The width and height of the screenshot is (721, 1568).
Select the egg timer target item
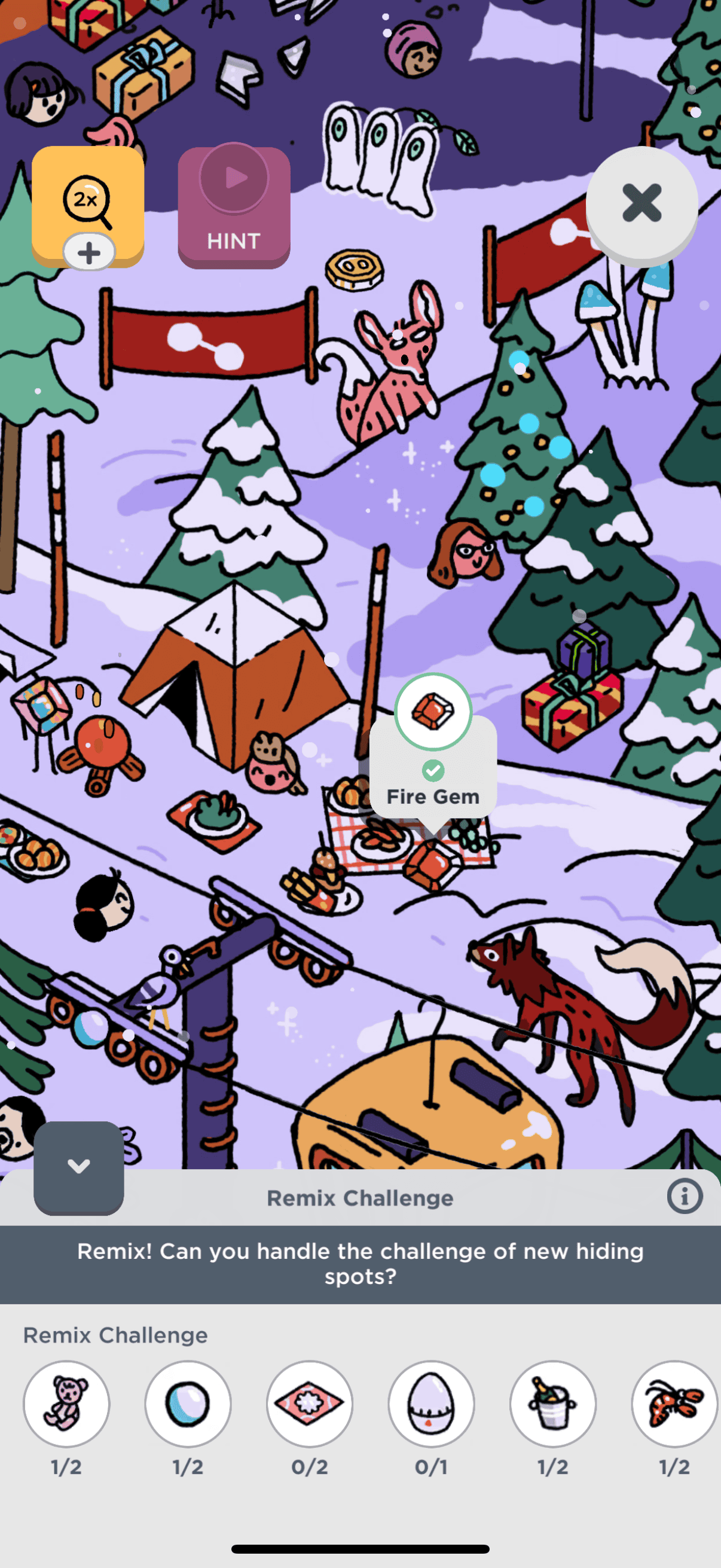click(x=432, y=1404)
